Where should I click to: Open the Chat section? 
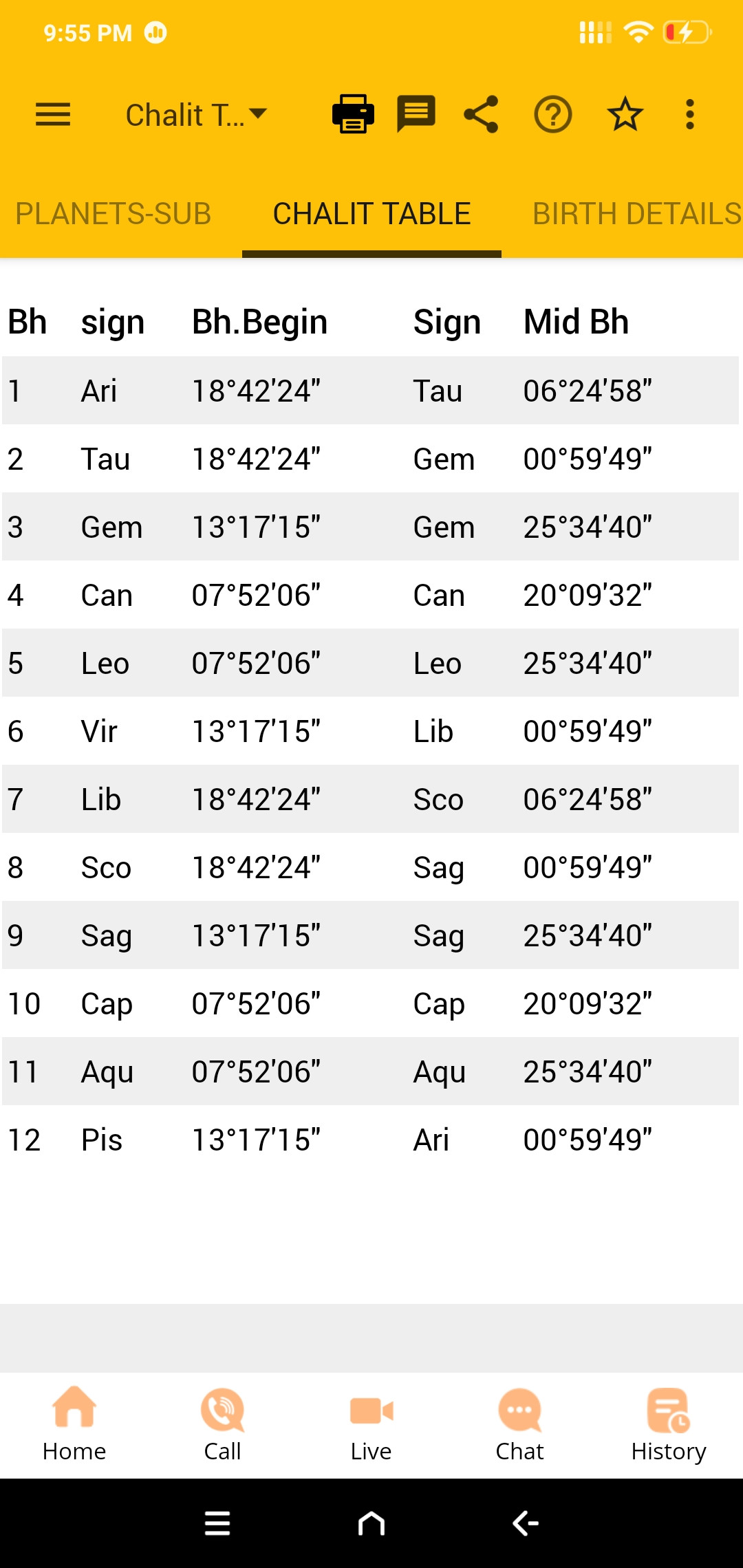[x=520, y=1424]
